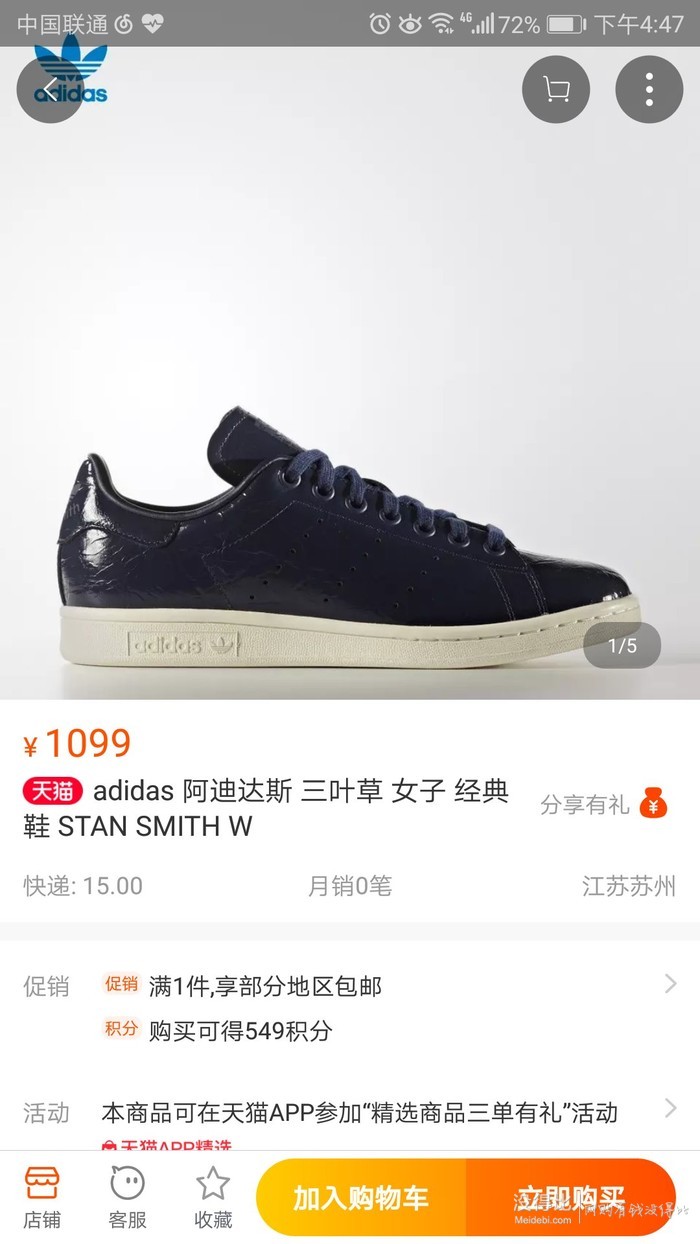Open the three-dot overflow menu
Viewport: 700px width, 1244px height.
648,90
